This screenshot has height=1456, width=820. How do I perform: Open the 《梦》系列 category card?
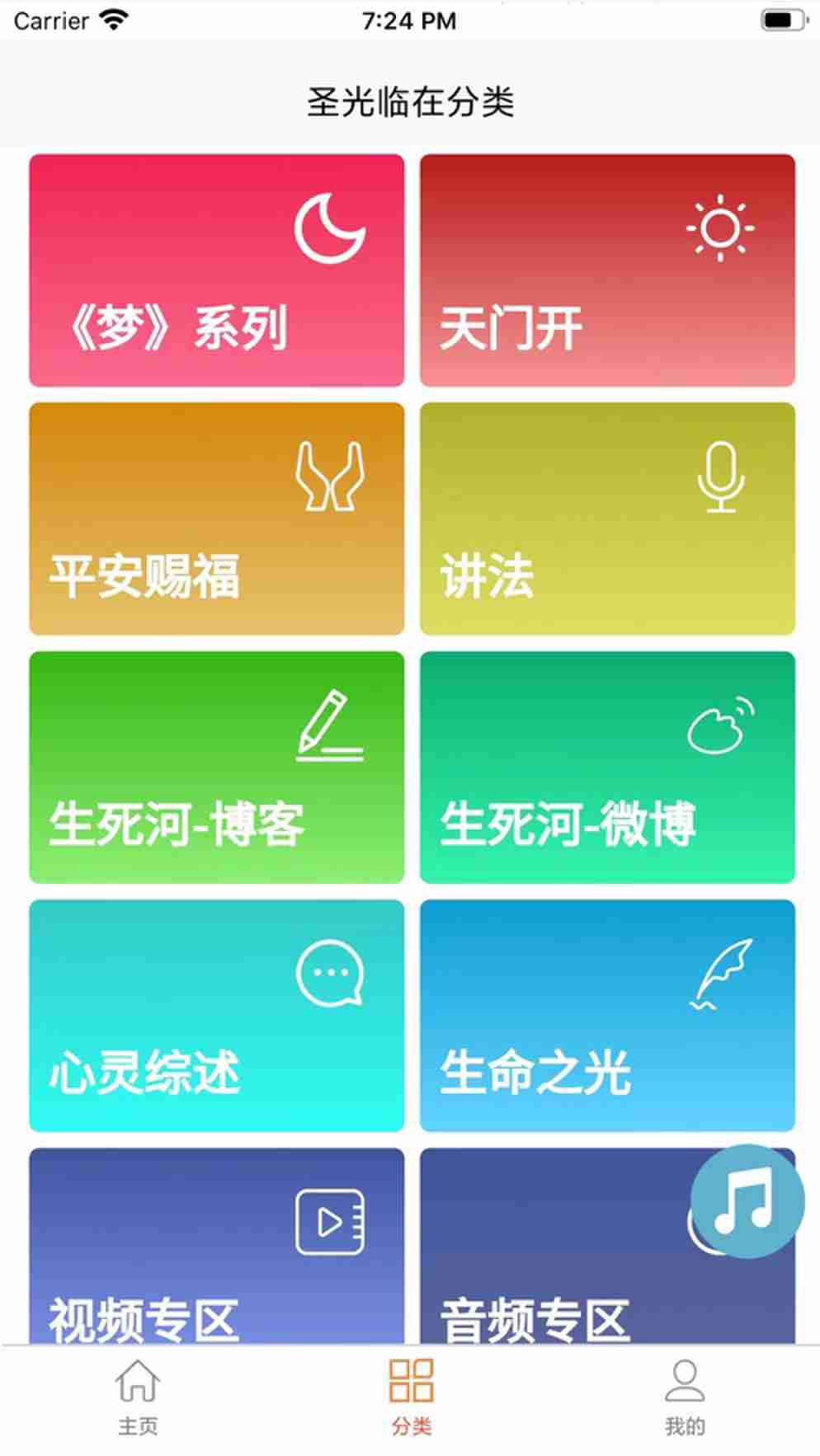click(216, 270)
